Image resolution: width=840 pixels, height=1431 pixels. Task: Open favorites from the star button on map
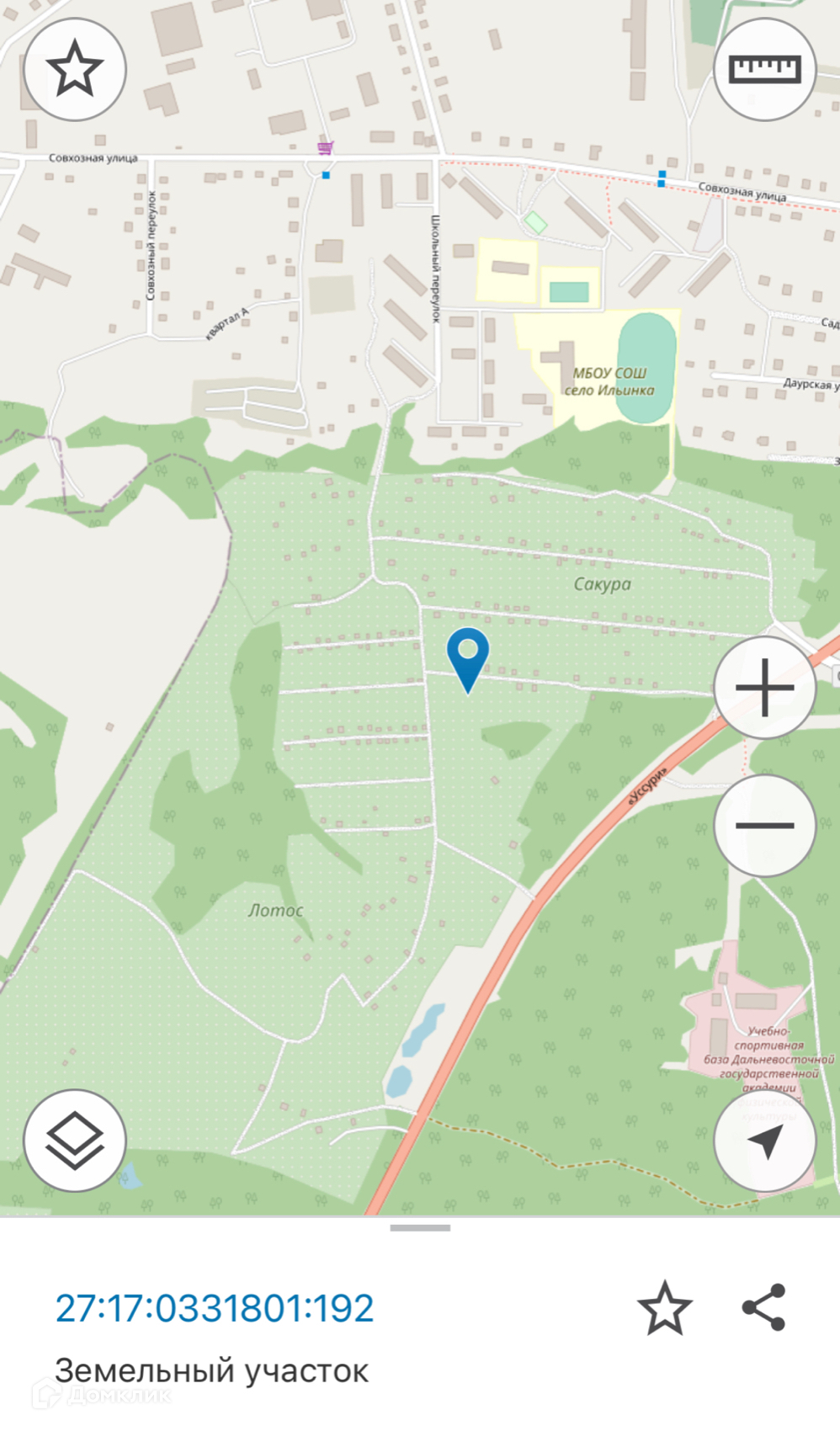point(75,69)
